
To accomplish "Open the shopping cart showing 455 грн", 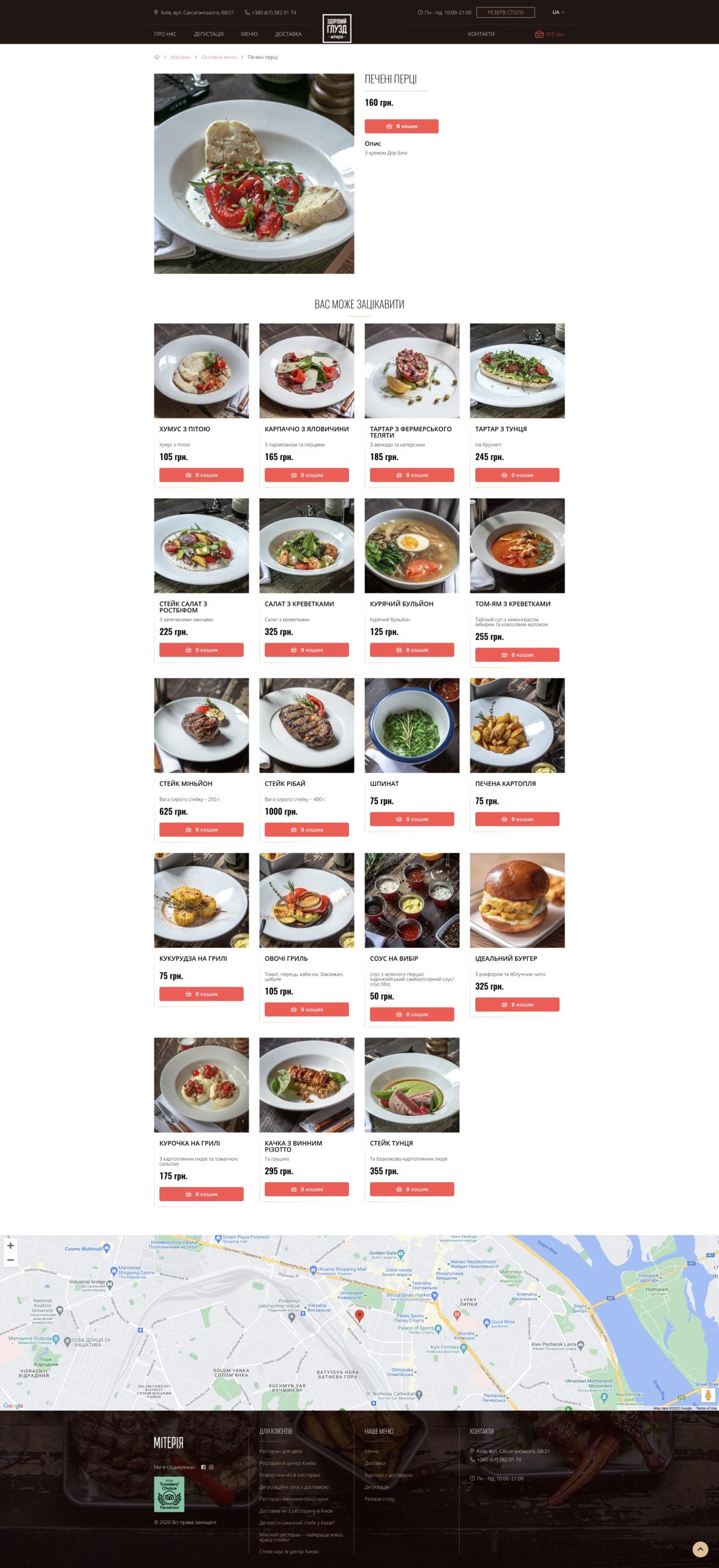I will click(x=549, y=34).
